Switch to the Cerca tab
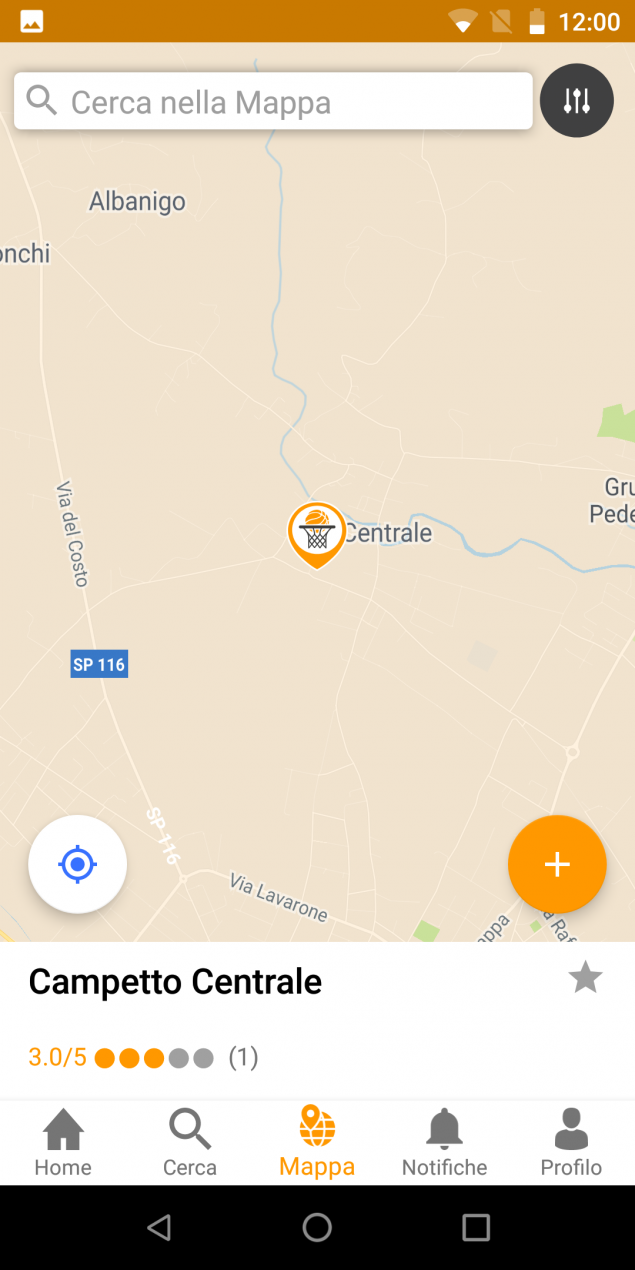 tap(190, 1143)
